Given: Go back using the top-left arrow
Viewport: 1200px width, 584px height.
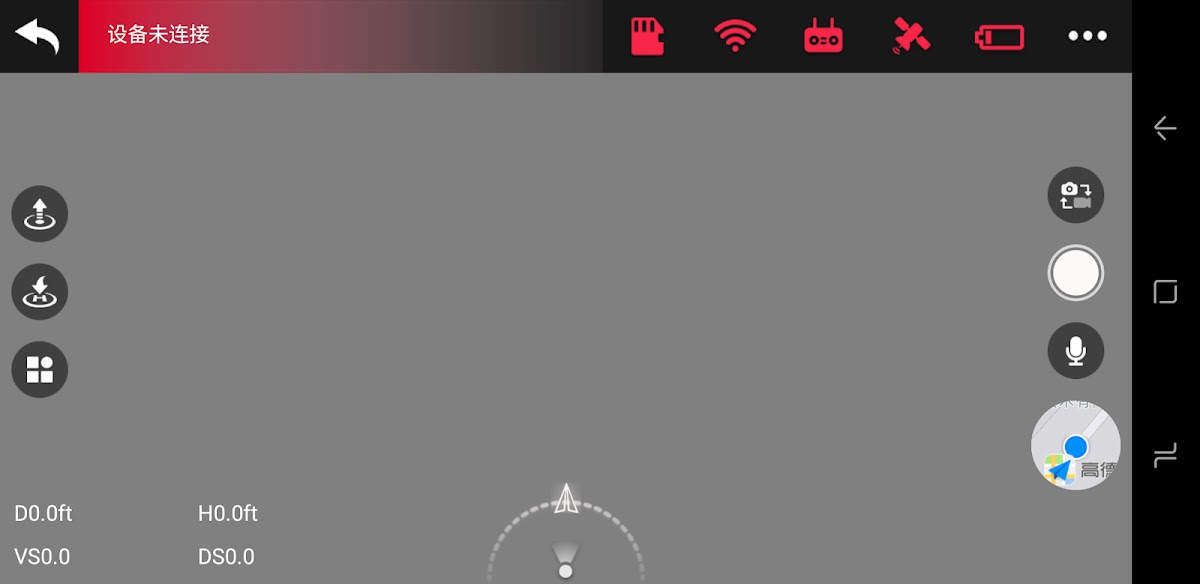Looking at the screenshot, I should (37, 36).
